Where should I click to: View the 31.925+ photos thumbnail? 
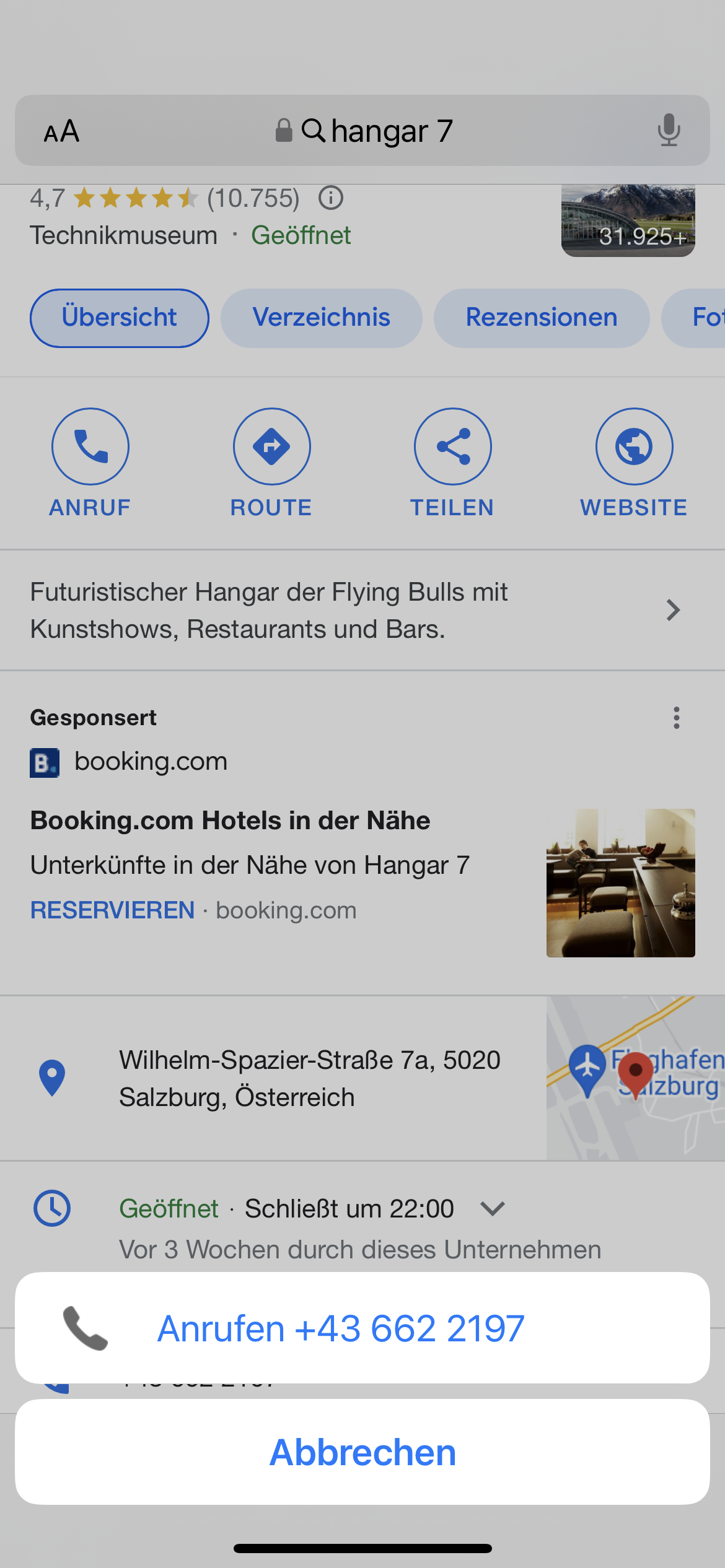[x=628, y=220]
